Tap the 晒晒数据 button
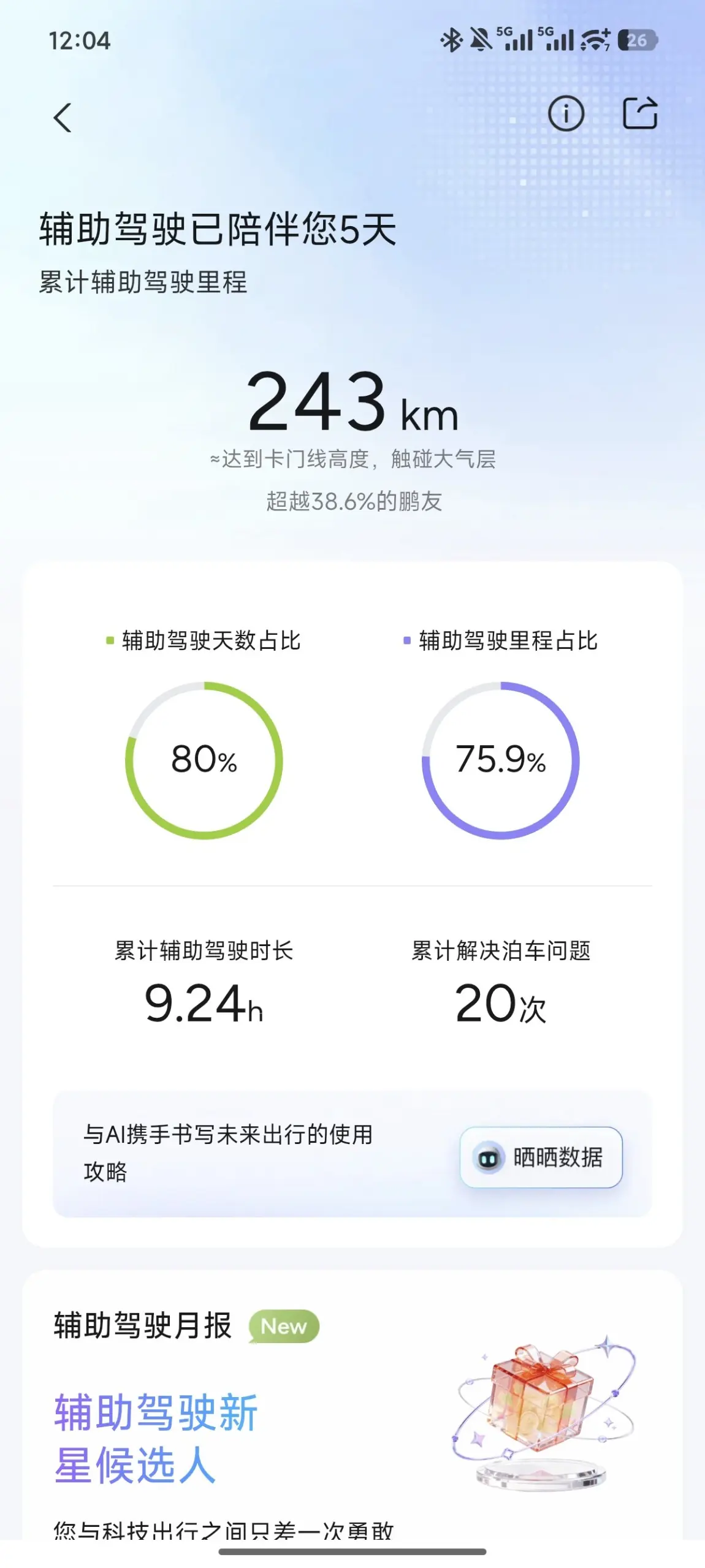The height and width of the screenshot is (1568, 705). coord(541,1157)
